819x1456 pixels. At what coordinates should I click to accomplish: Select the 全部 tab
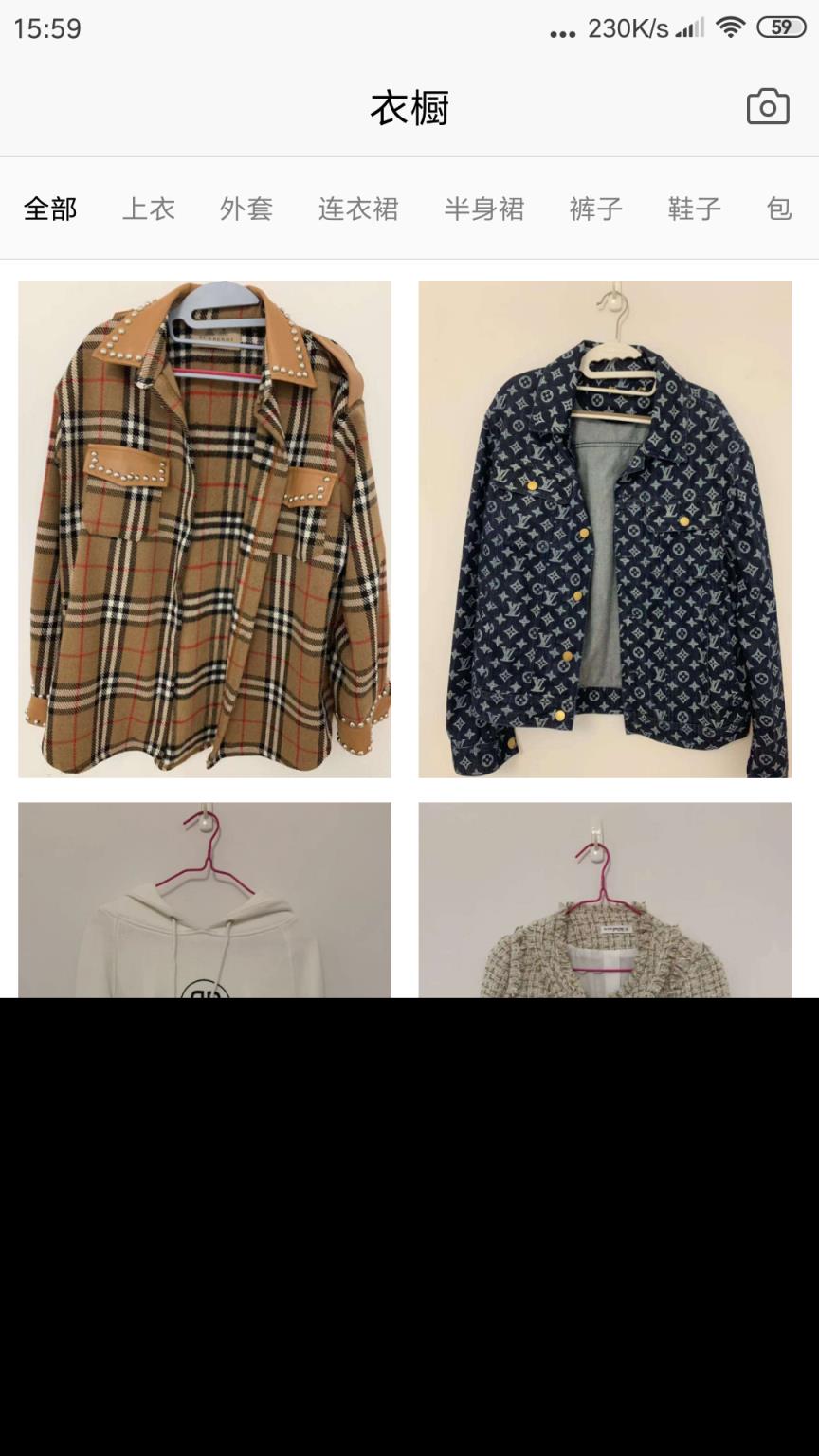[50, 209]
